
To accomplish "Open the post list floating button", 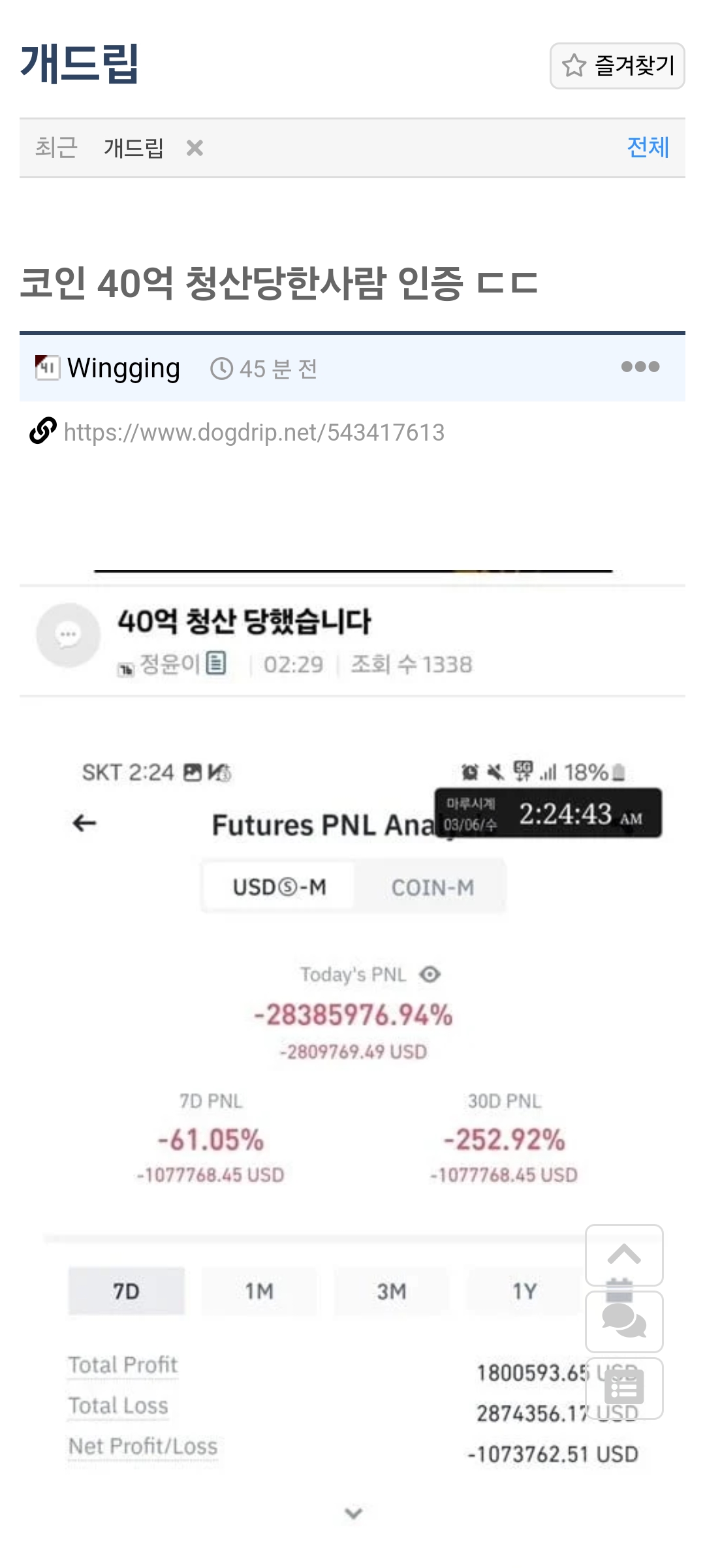I will tap(624, 1388).
